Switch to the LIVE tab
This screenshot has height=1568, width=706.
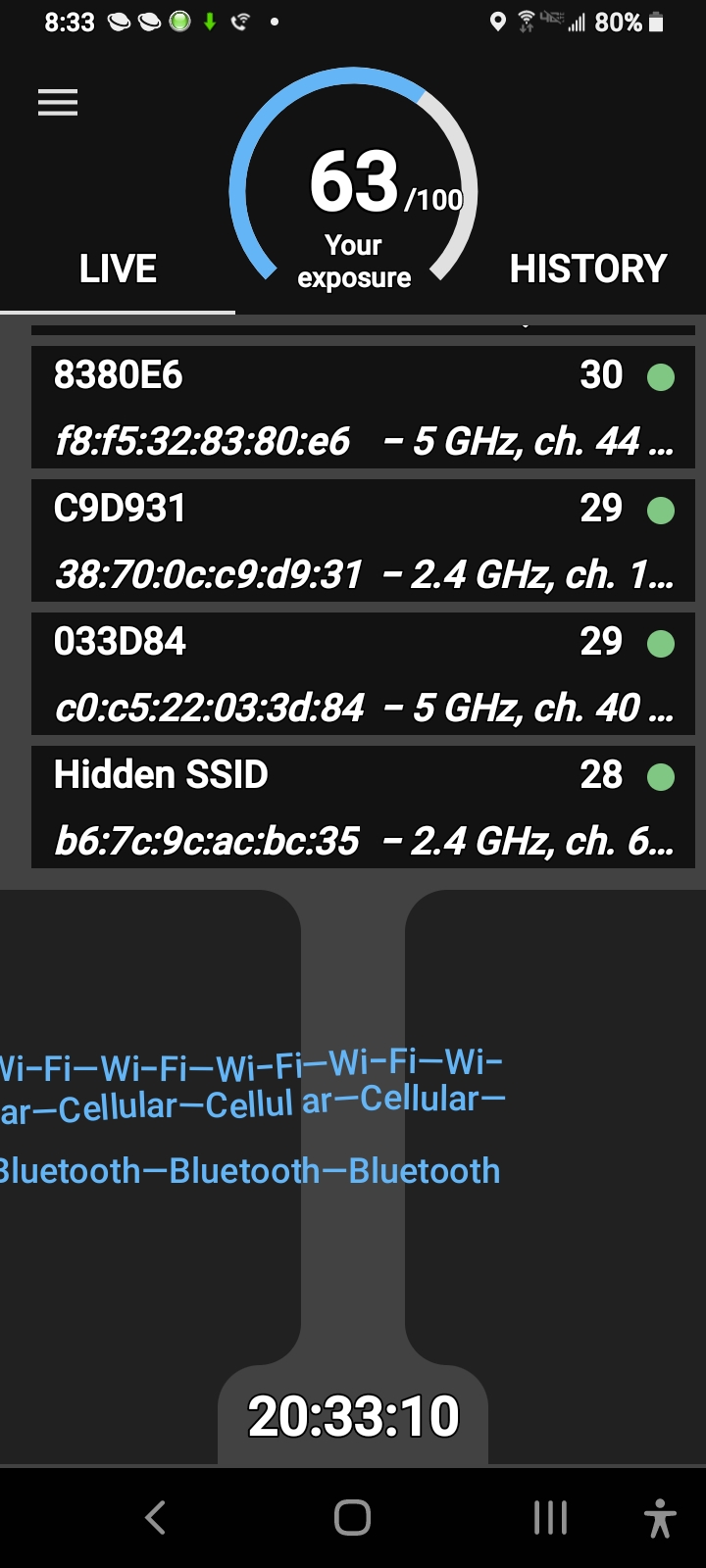(x=118, y=269)
